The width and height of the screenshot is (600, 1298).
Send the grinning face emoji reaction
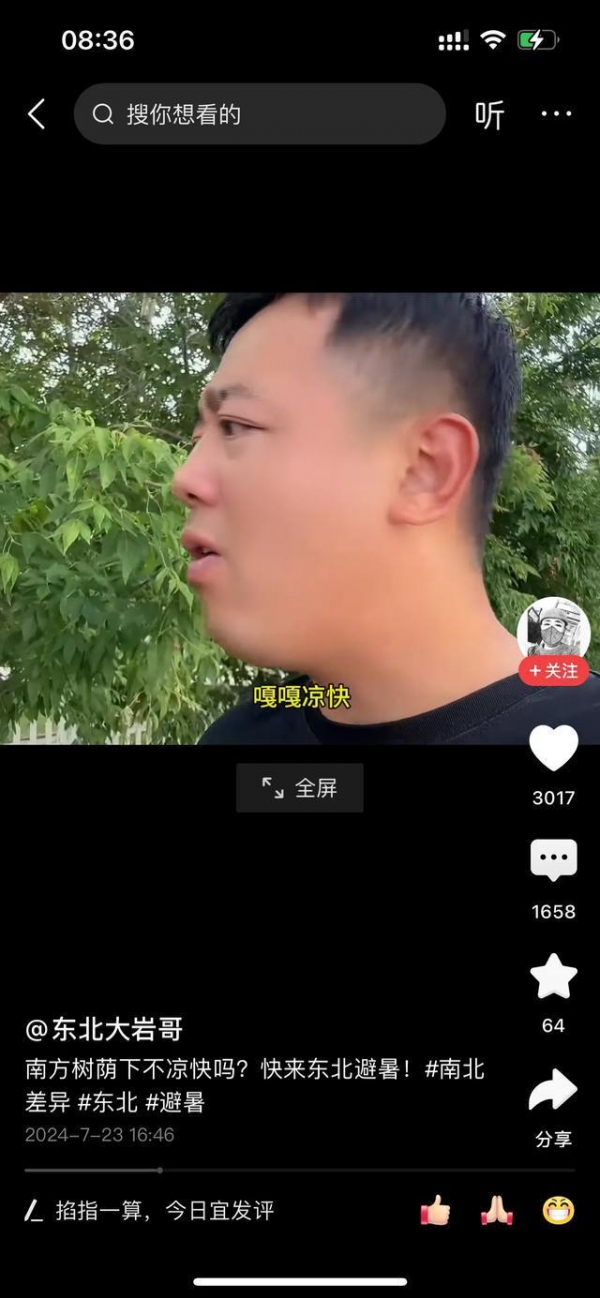(558, 1211)
